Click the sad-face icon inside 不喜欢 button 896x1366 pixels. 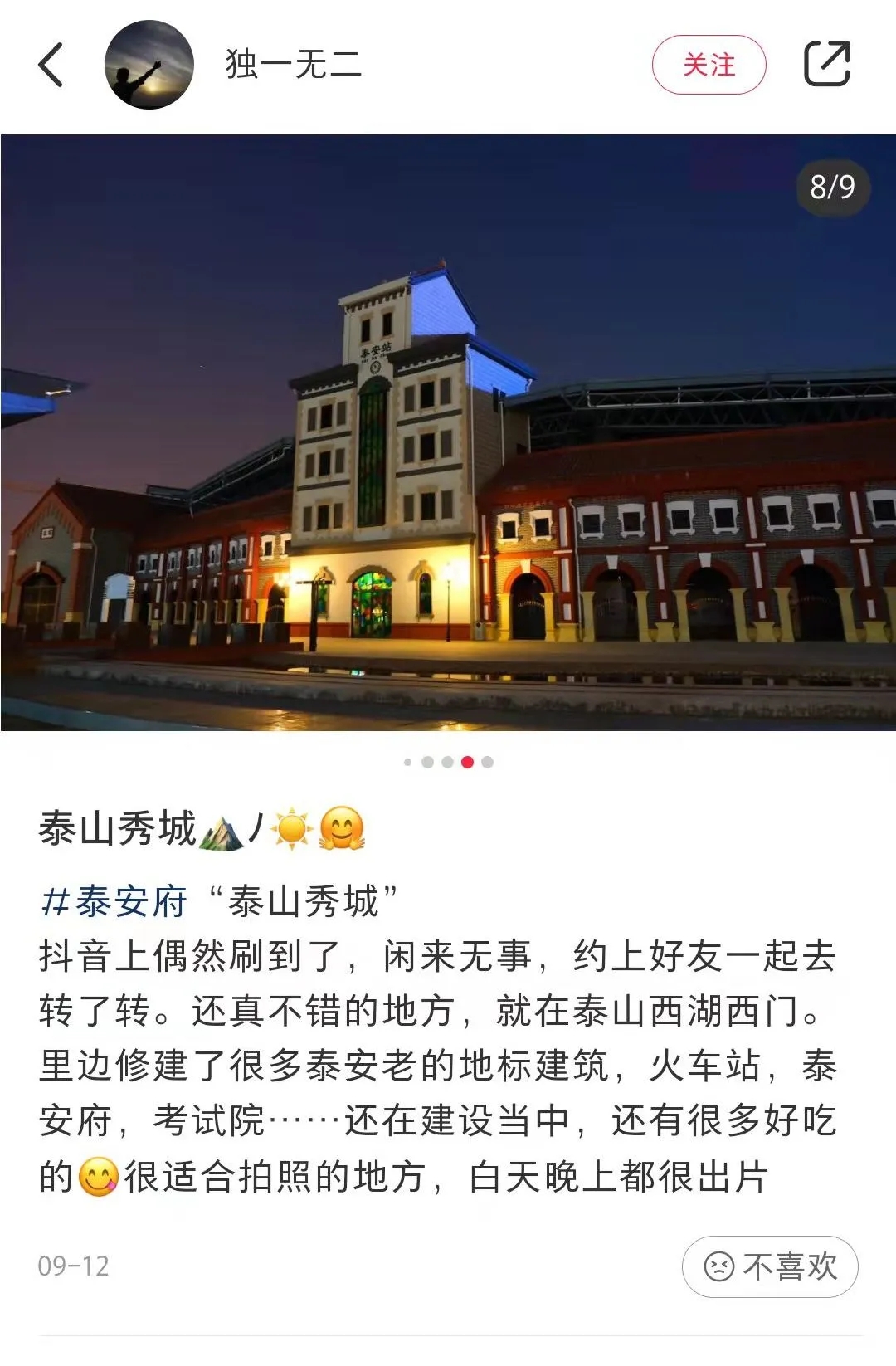click(718, 1265)
